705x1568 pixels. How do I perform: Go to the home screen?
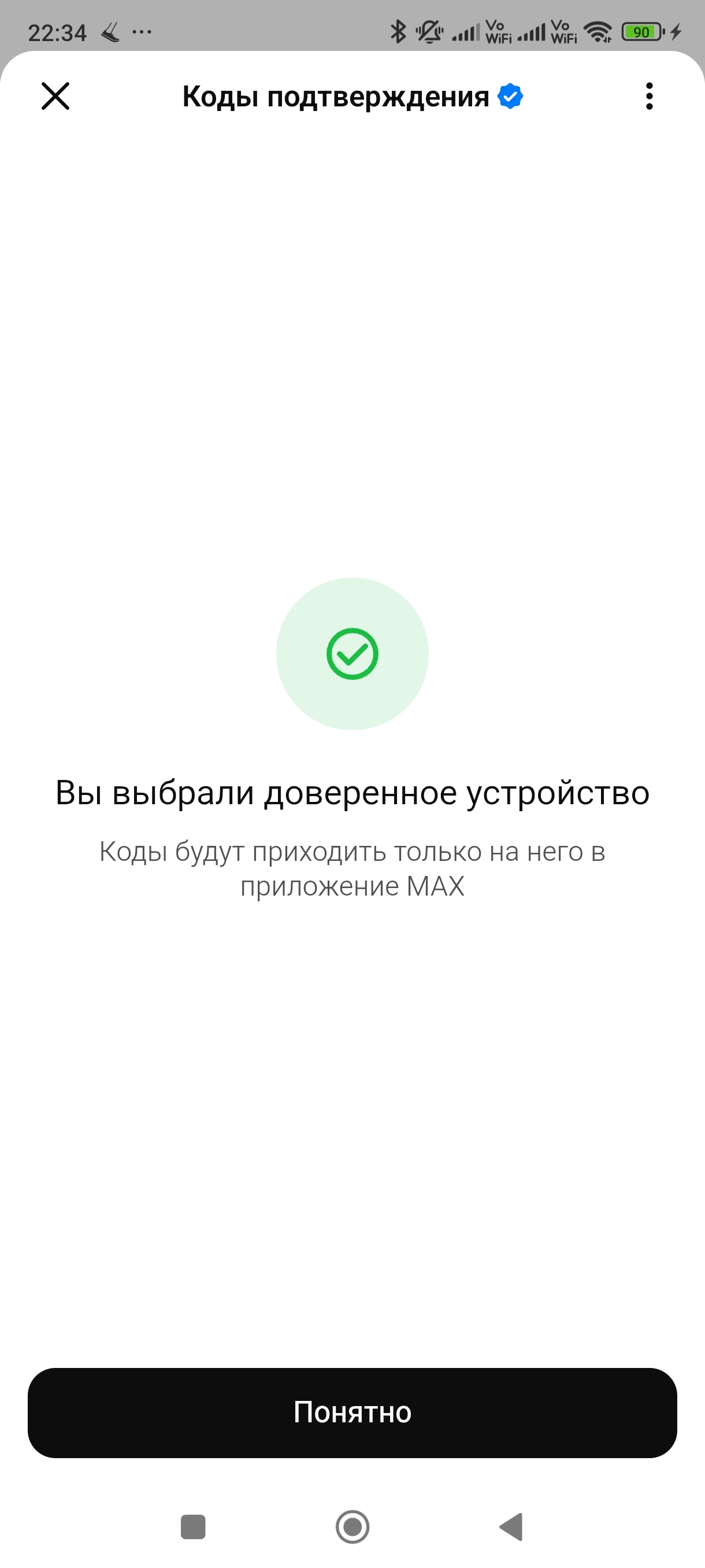(352, 1526)
